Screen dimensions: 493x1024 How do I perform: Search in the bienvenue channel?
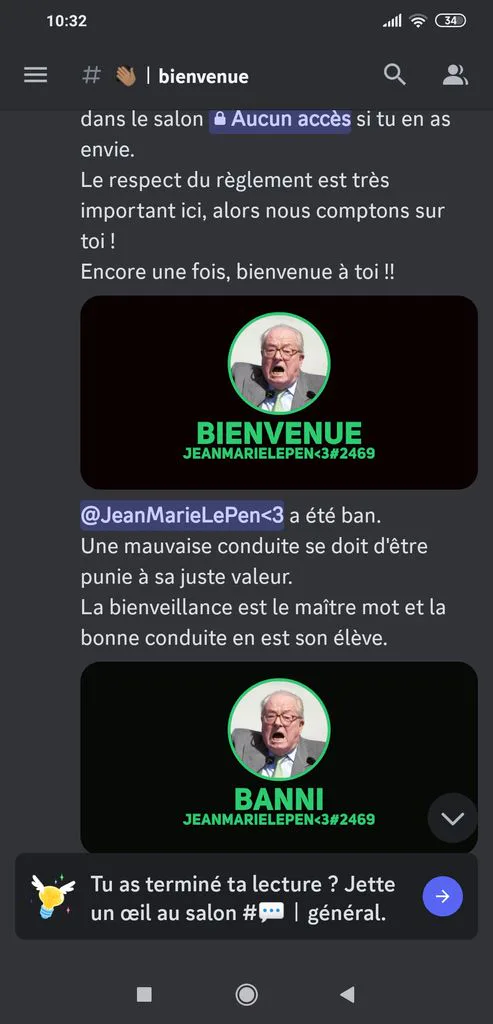coord(394,75)
